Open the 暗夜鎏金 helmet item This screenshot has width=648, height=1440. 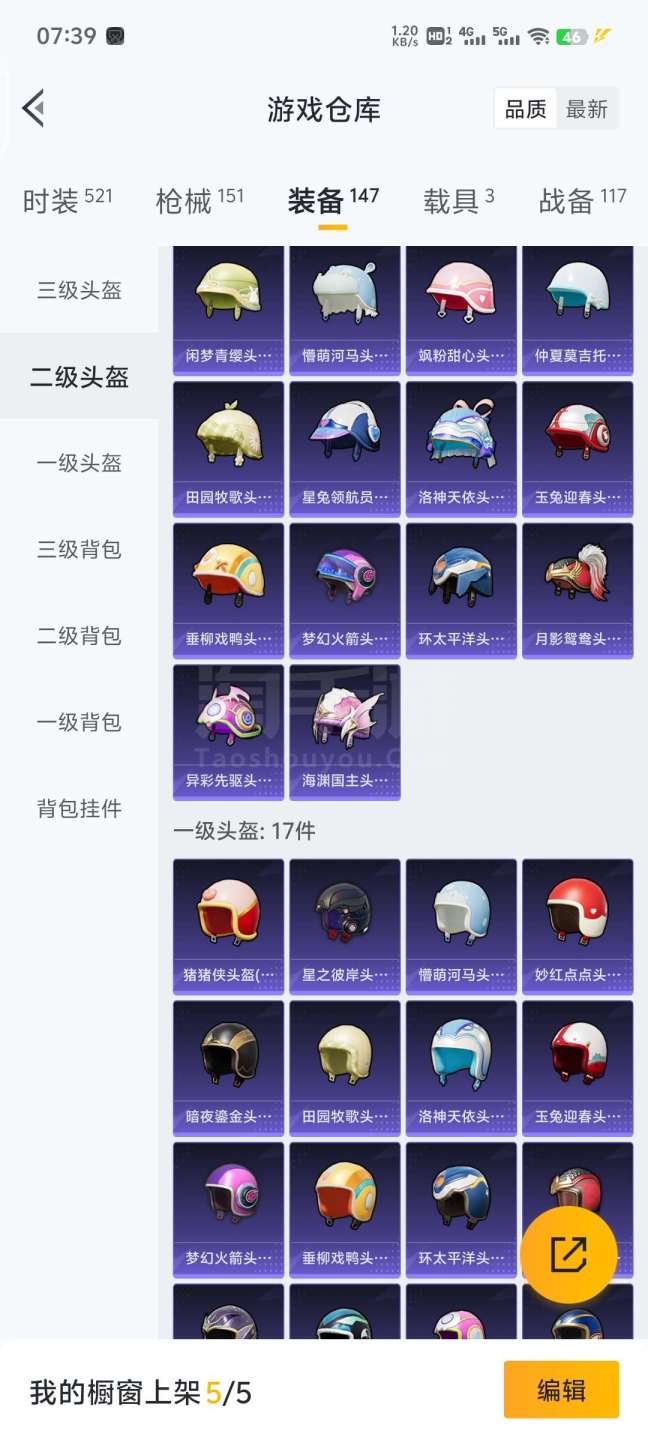[x=229, y=1067]
